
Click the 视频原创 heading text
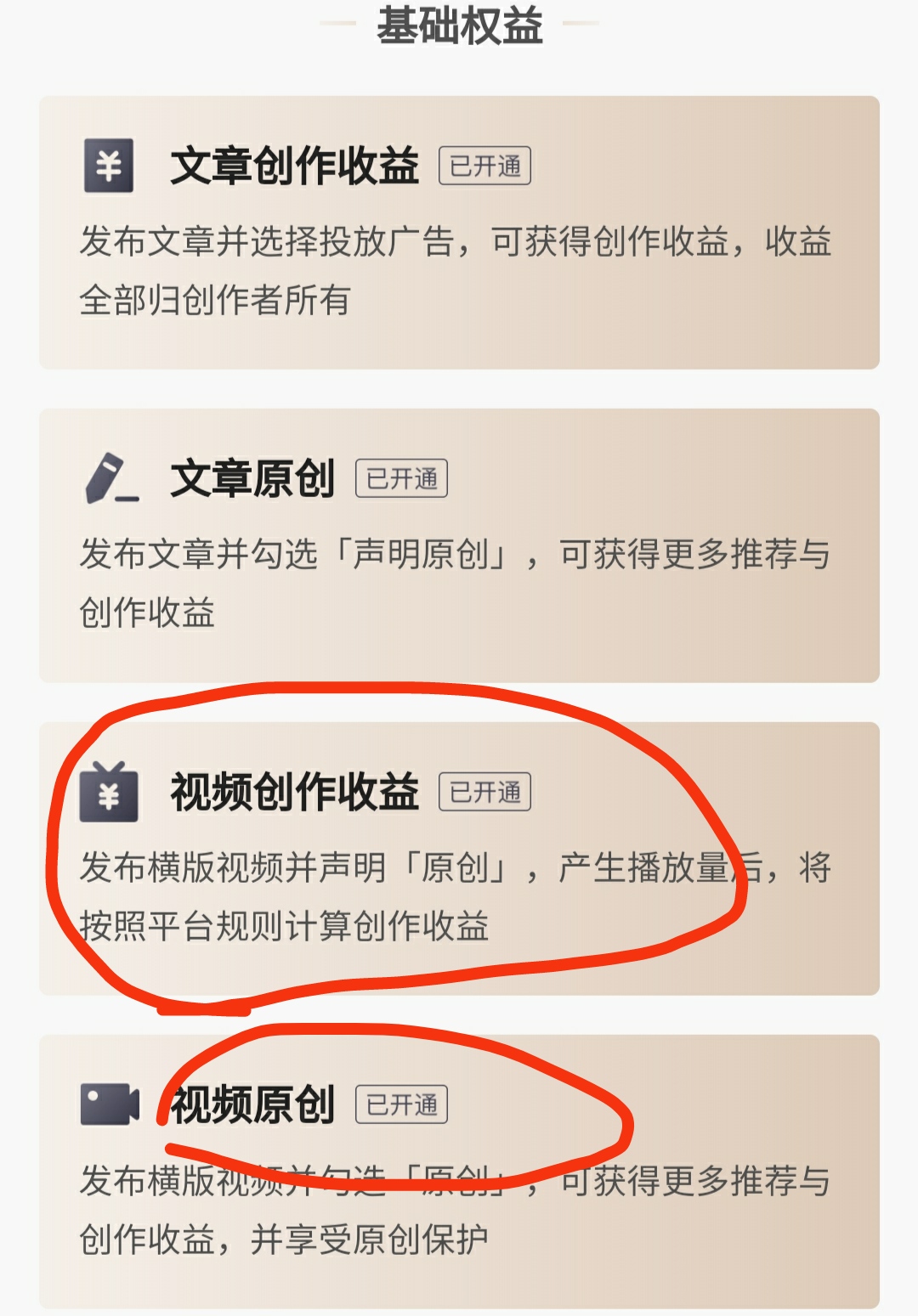tap(251, 1101)
